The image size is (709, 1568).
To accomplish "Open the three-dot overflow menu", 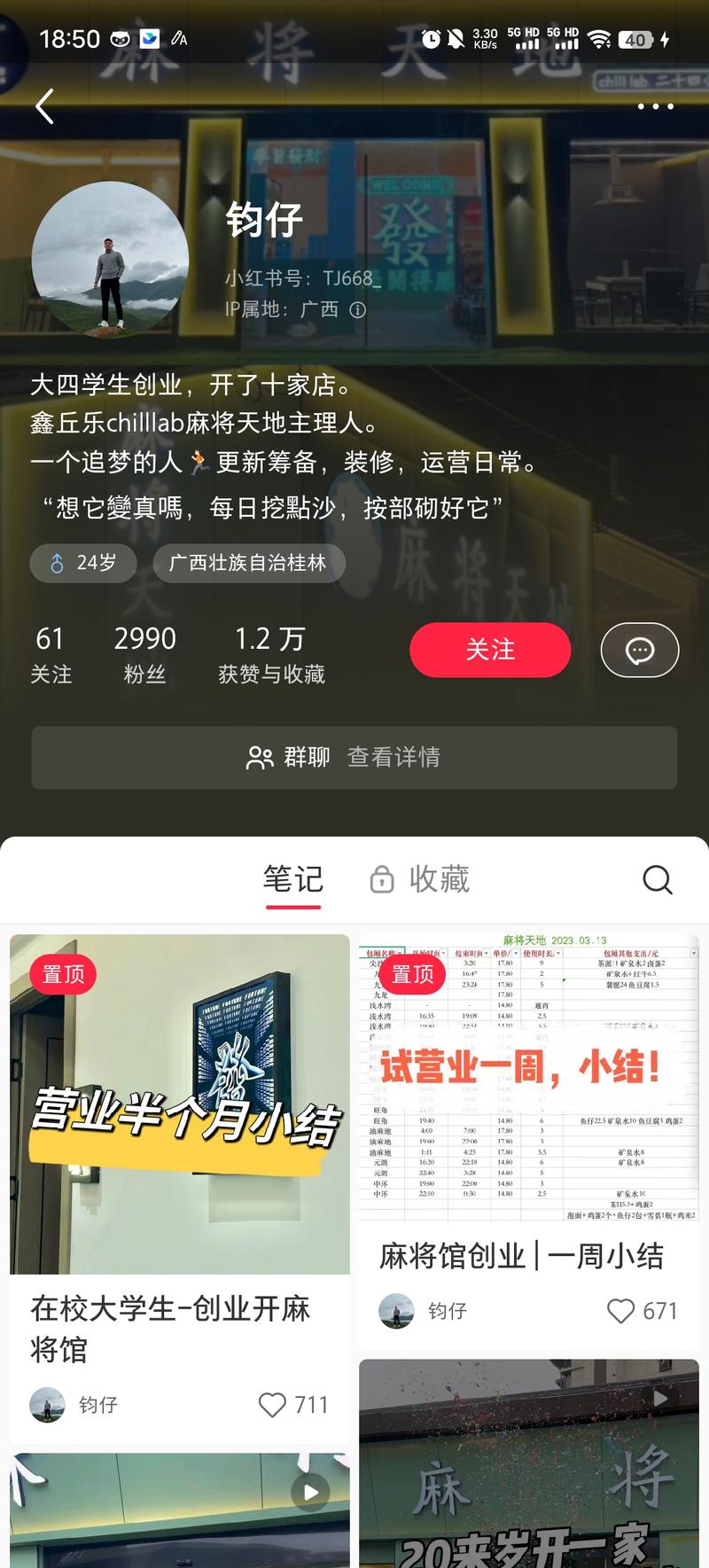I will point(656,106).
